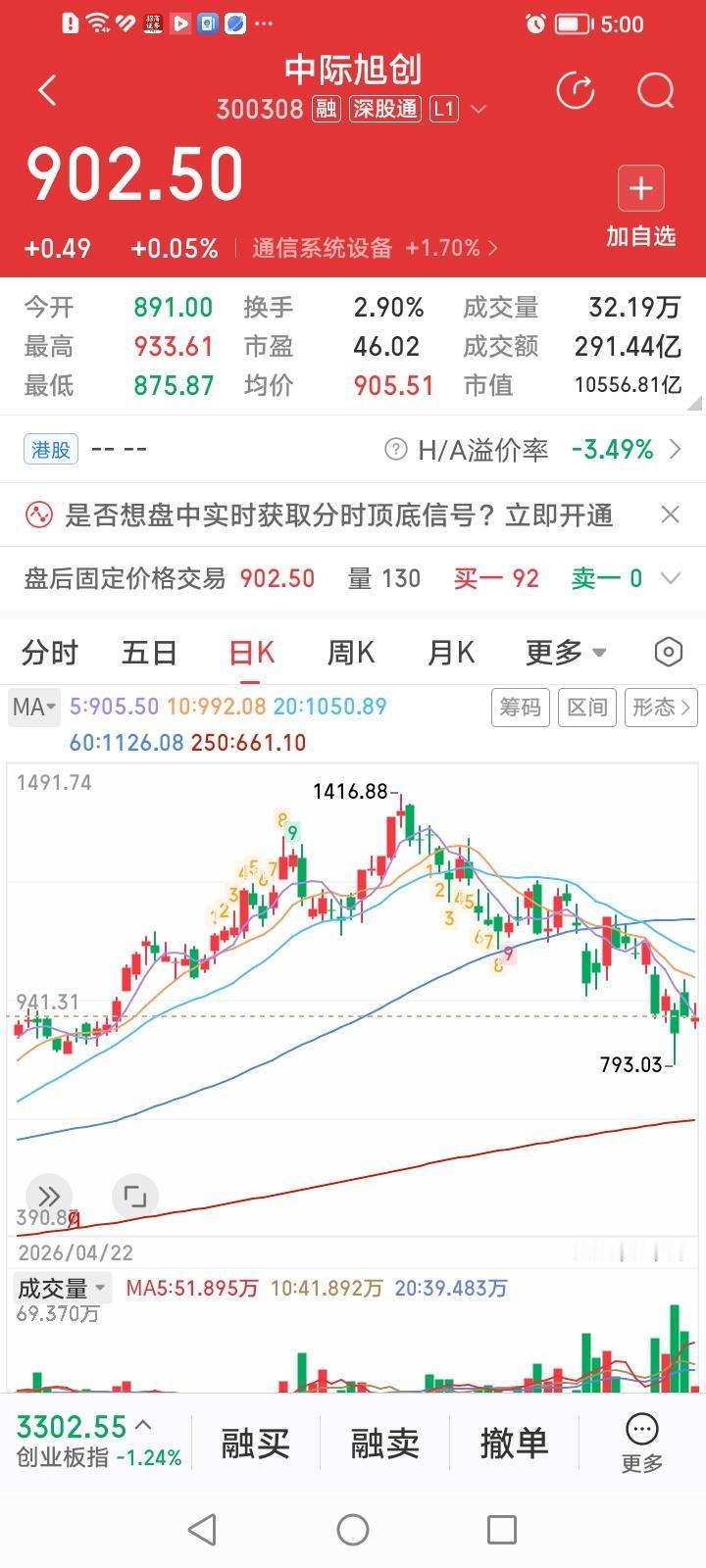Dismiss the 分时顶底信号 banner
706x1568 pixels.
pyautogui.click(x=671, y=514)
